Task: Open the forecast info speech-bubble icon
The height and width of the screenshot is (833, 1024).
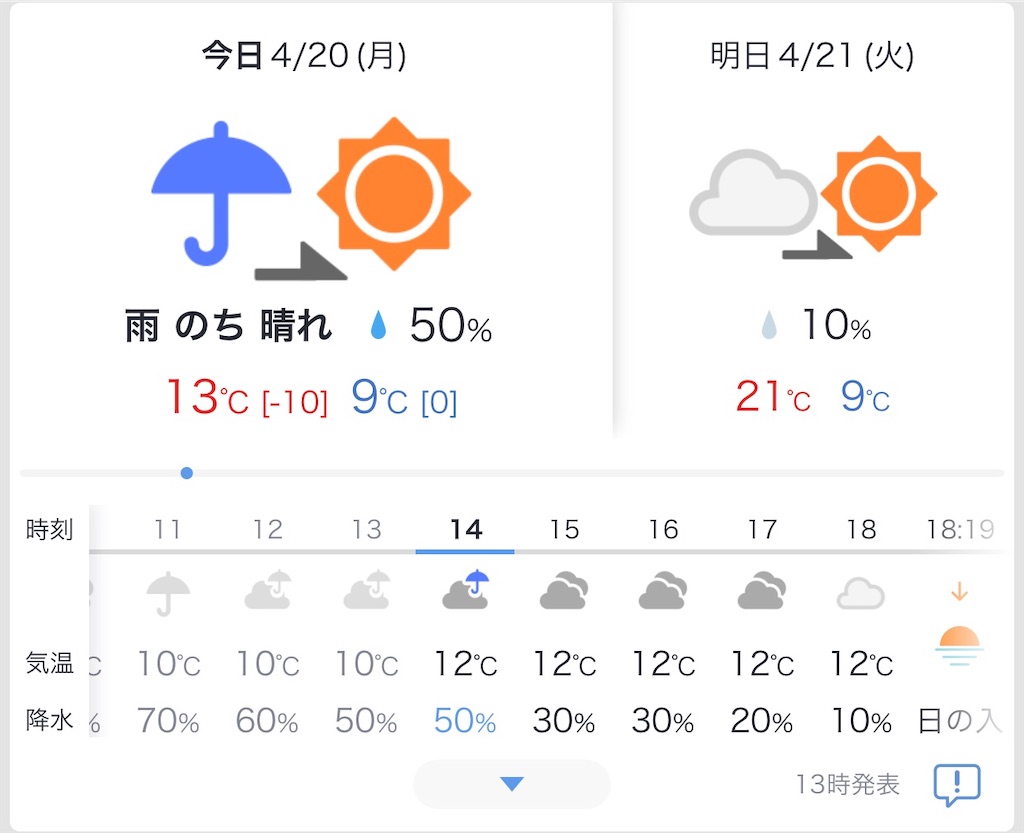Action: (956, 785)
